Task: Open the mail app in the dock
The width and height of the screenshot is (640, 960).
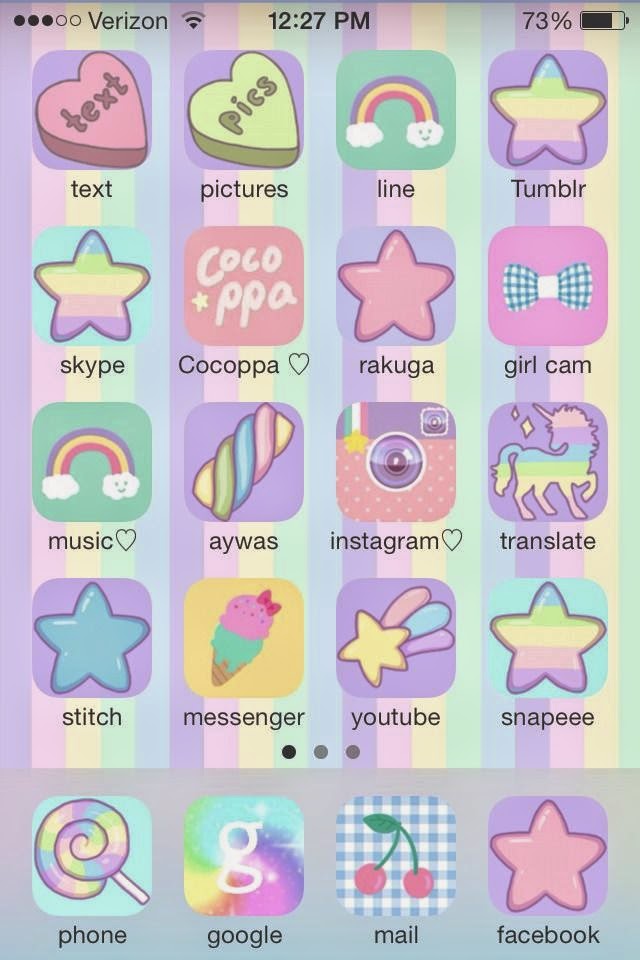Action: point(396,856)
